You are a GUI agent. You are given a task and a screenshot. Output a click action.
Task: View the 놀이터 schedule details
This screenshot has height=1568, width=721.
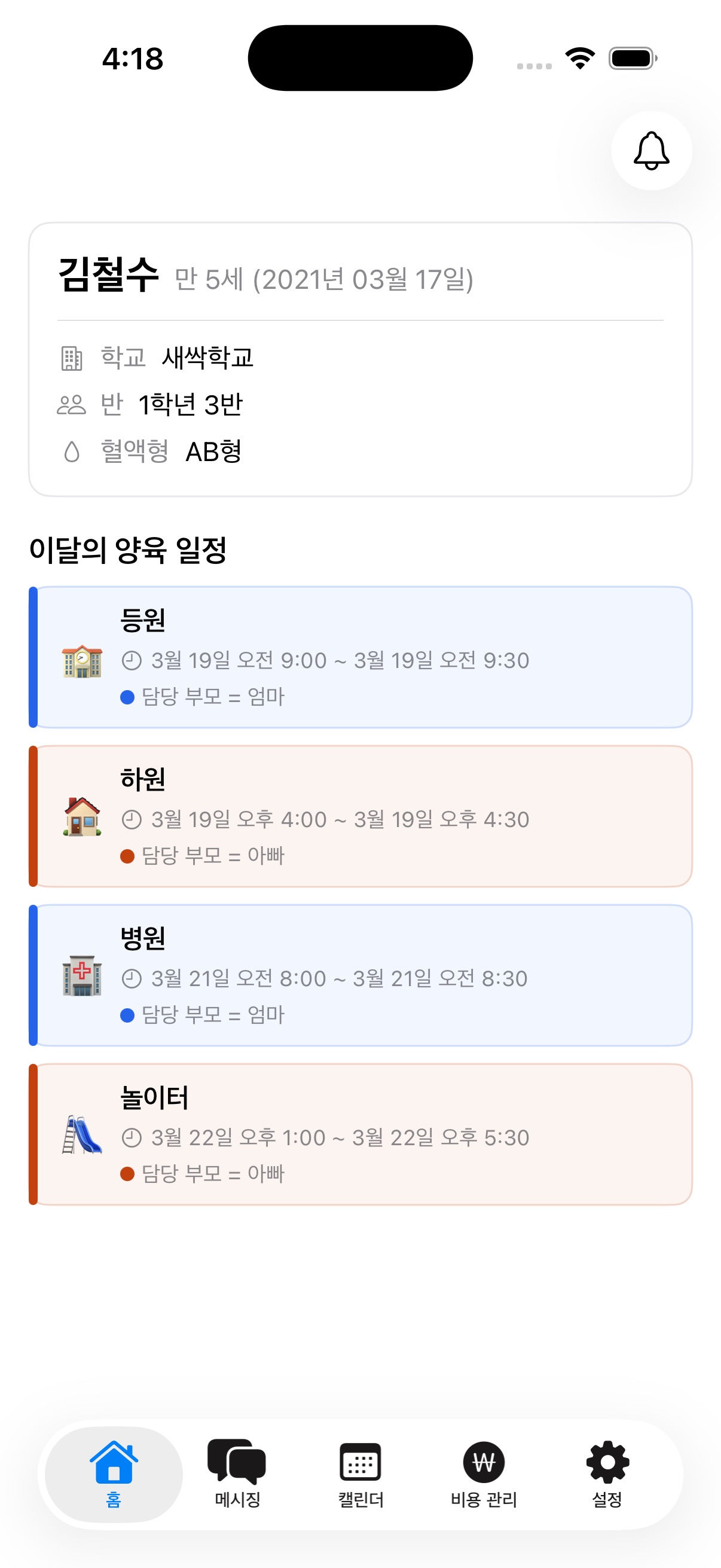(x=360, y=1134)
